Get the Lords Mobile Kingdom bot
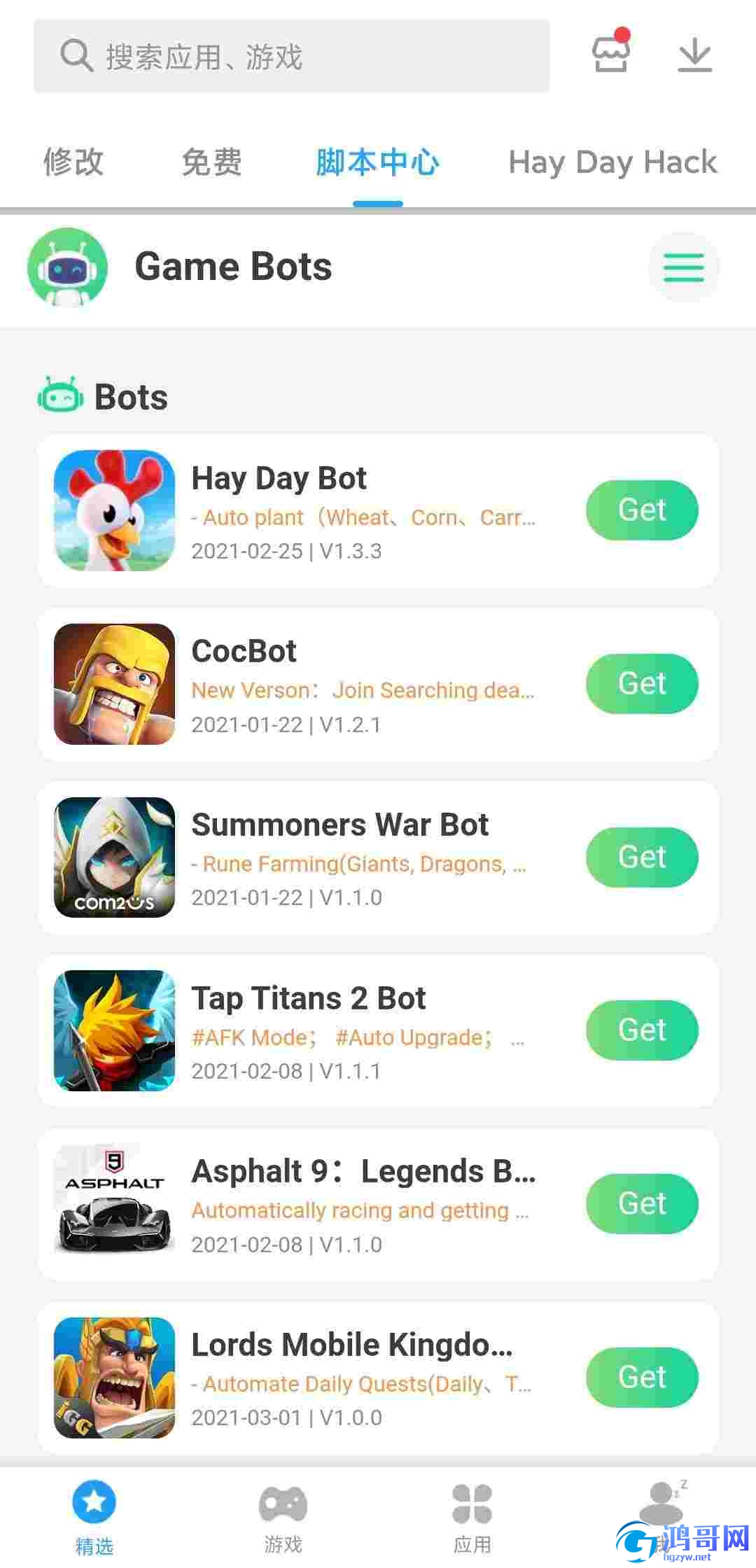Image resolution: width=756 pixels, height=1568 pixels. click(x=642, y=1377)
